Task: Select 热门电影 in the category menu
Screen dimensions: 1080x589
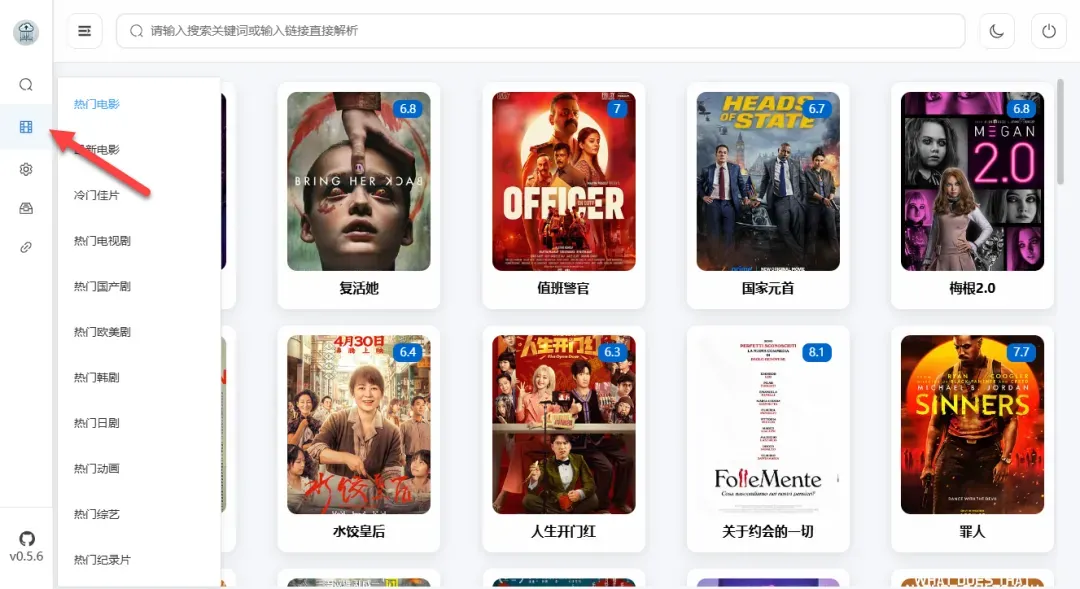Action: point(97,104)
